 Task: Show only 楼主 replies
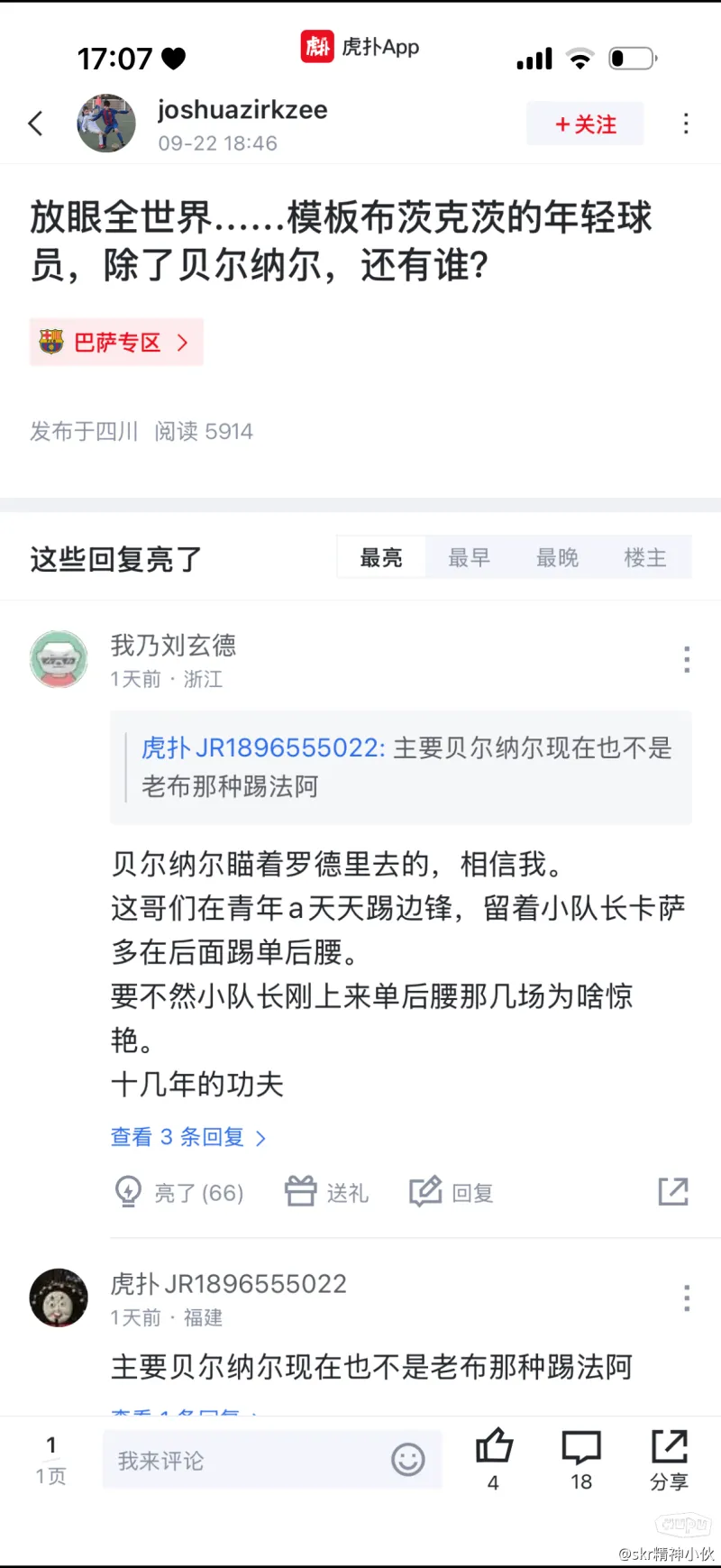[645, 558]
